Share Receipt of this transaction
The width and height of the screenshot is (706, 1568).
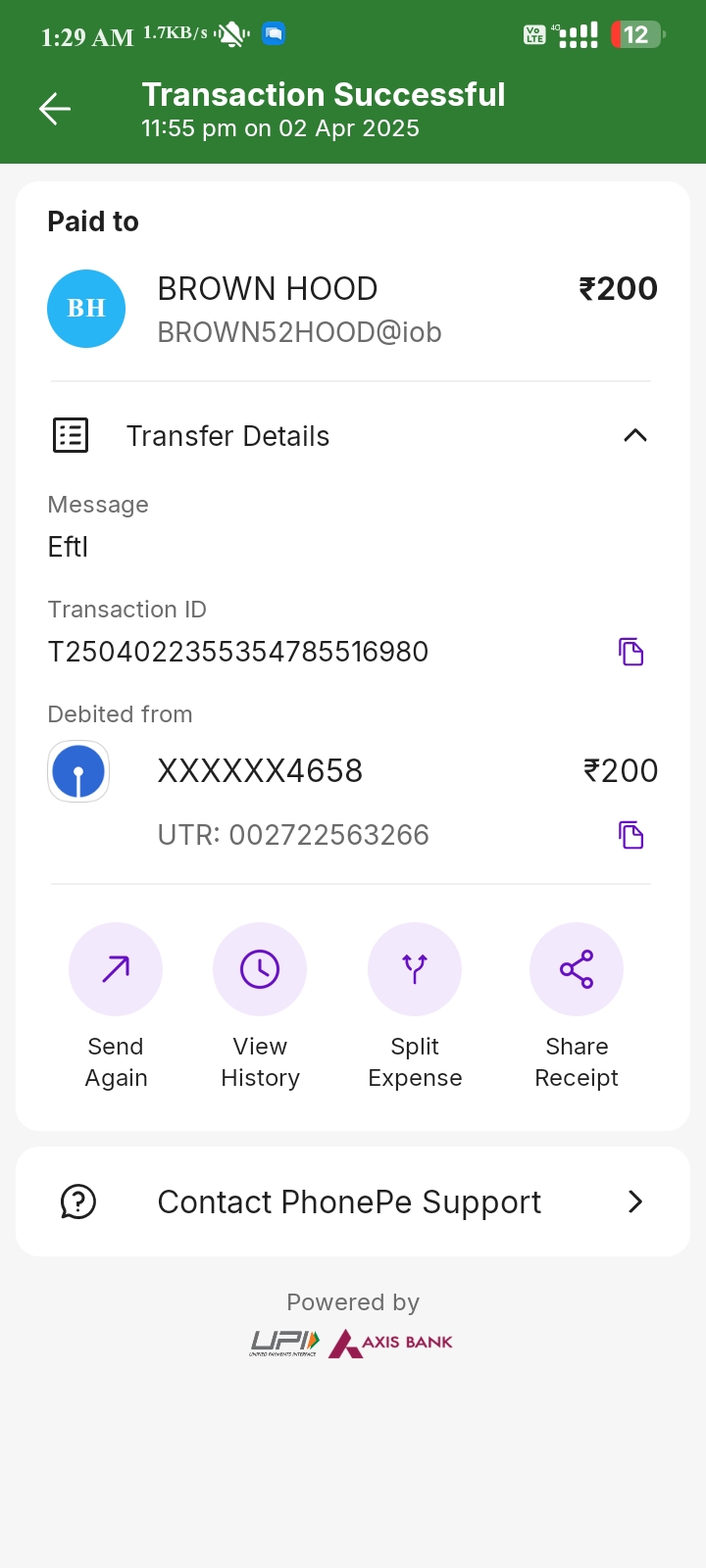577,969
